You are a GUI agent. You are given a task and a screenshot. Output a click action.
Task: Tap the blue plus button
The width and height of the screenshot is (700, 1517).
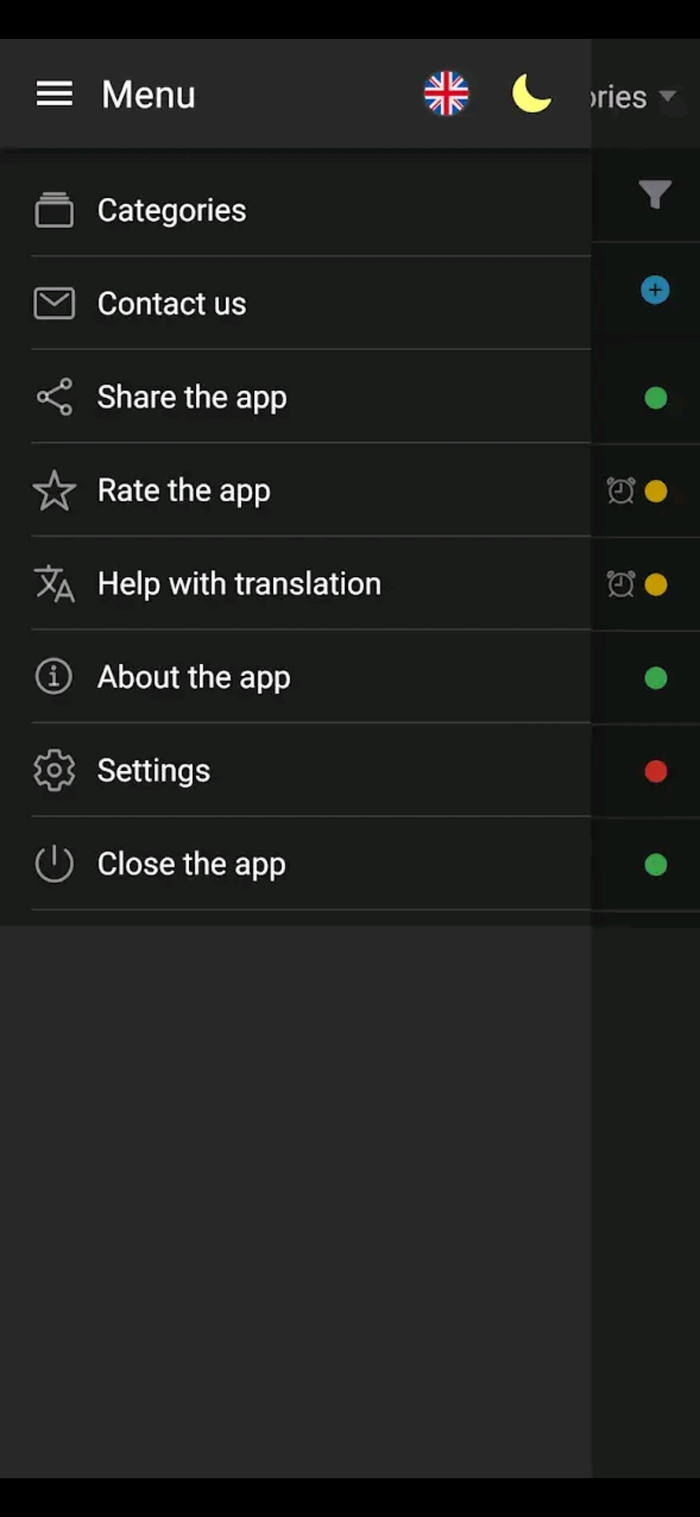pos(655,291)
